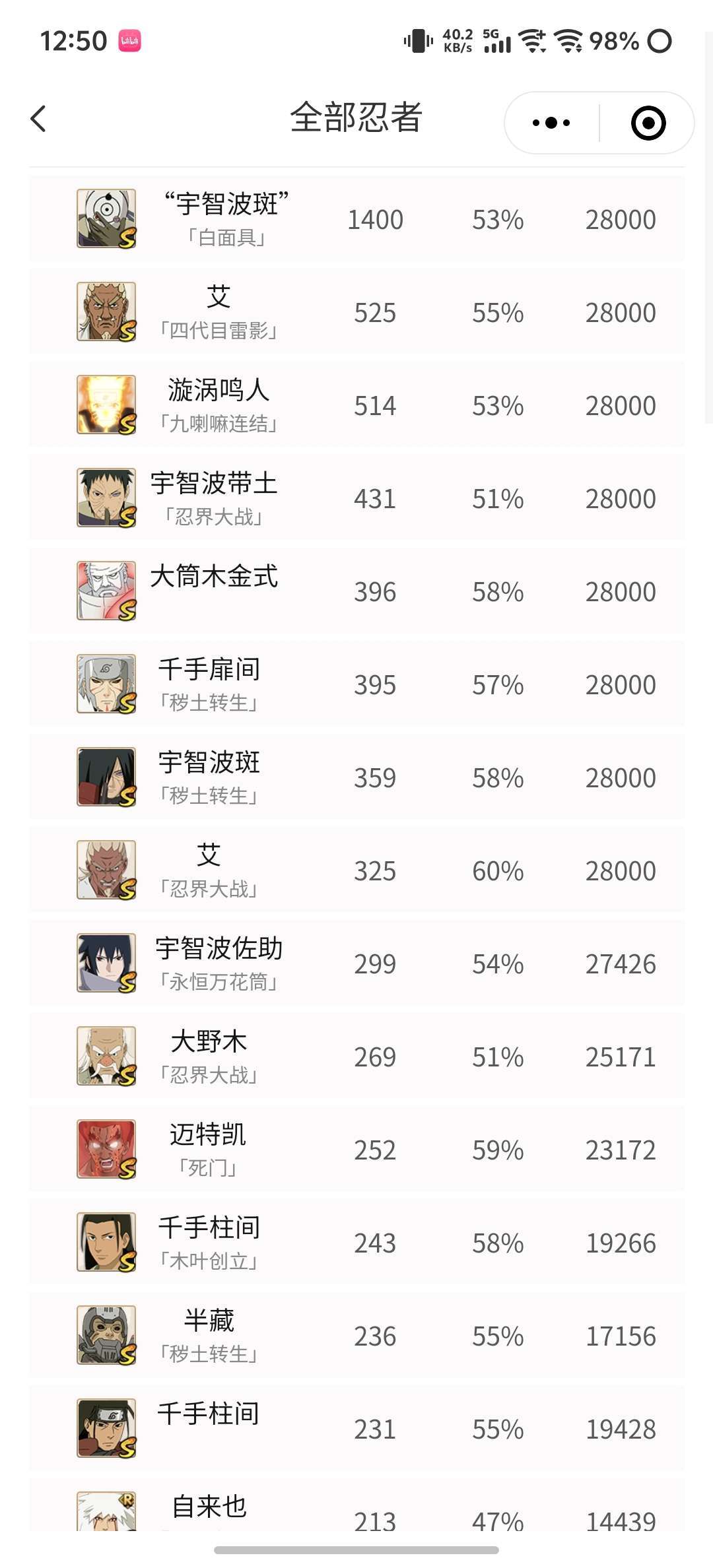
Task: Close the mini program with the circle button
Action: coord(648,123)
